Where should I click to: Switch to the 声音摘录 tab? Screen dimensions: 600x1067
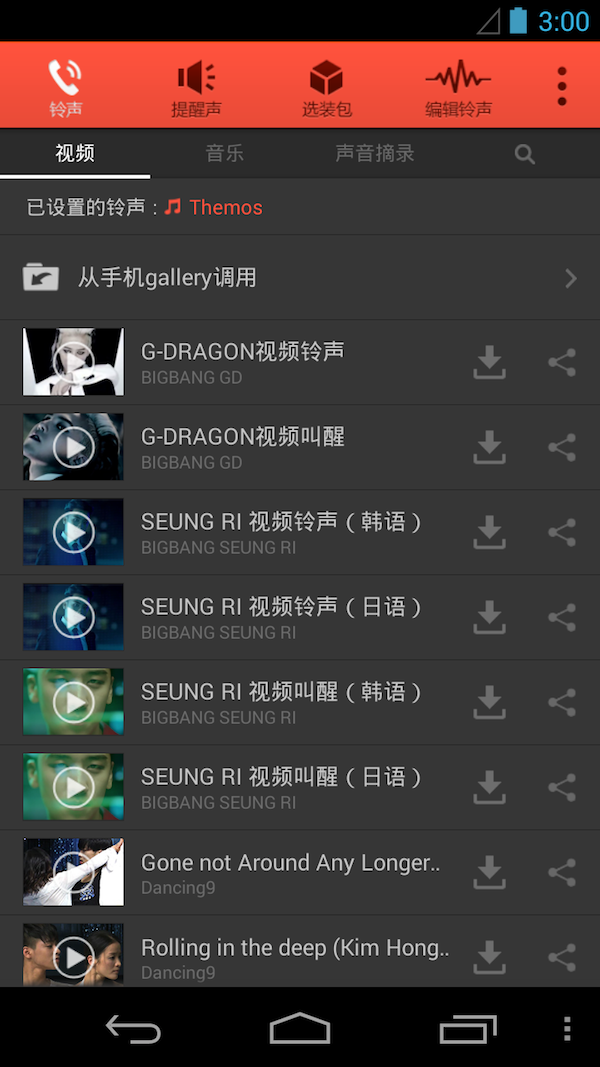375,154
